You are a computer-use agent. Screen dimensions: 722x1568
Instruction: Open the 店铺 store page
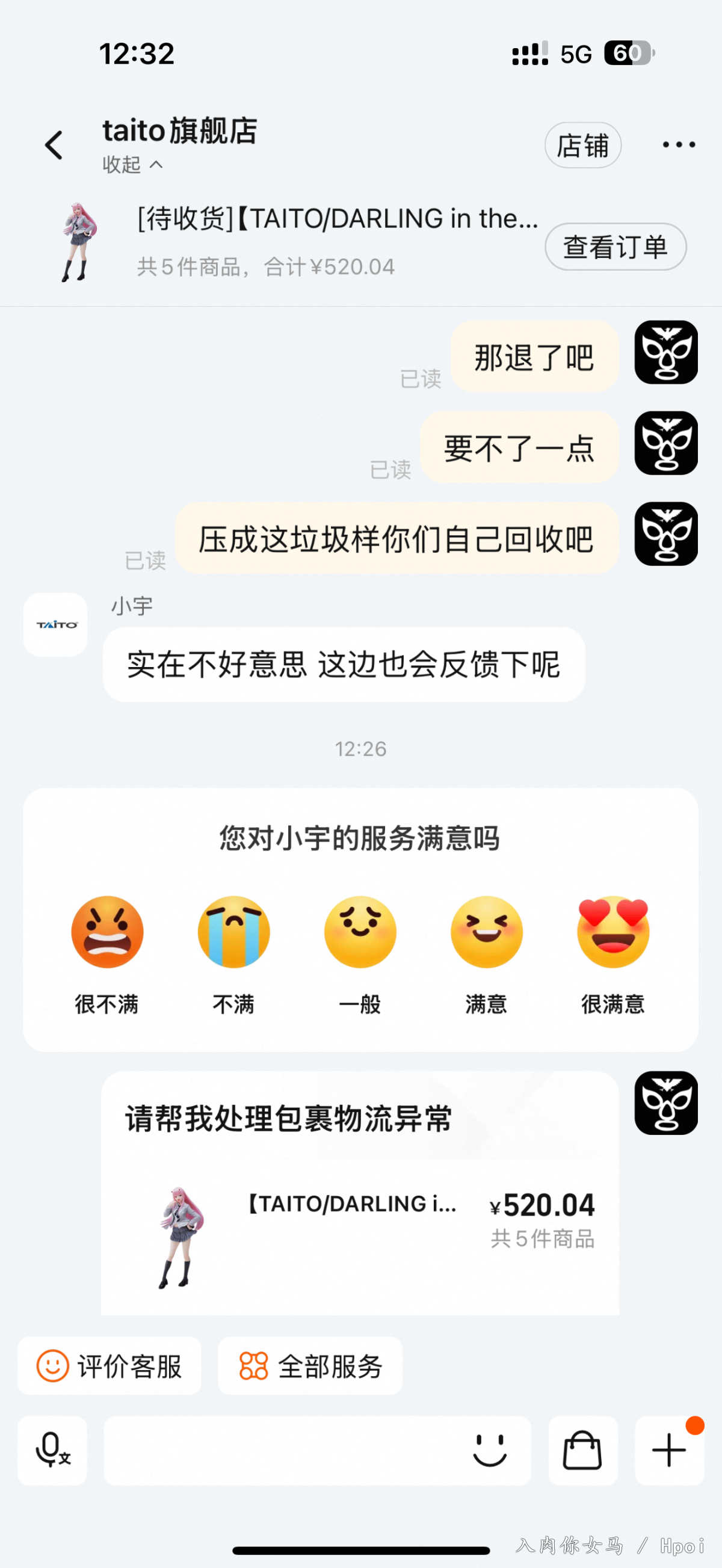click(582, 146)
